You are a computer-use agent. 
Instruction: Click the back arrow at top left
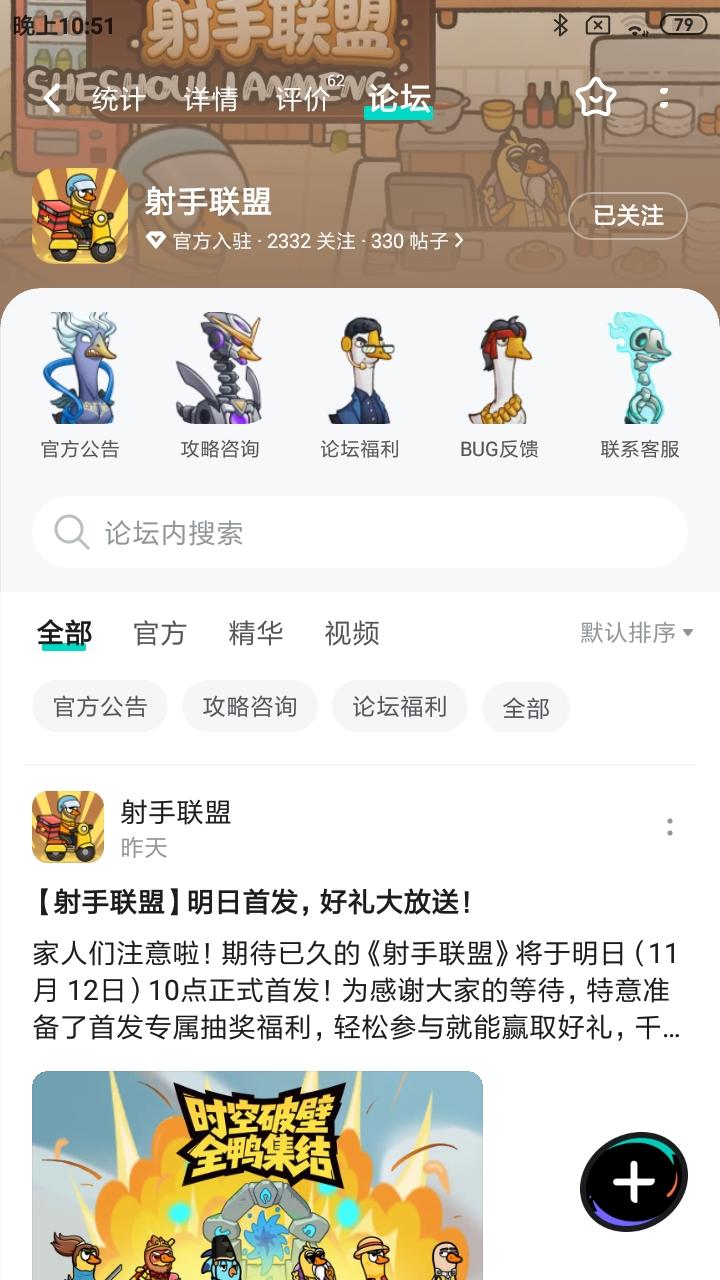click(52, 100)
